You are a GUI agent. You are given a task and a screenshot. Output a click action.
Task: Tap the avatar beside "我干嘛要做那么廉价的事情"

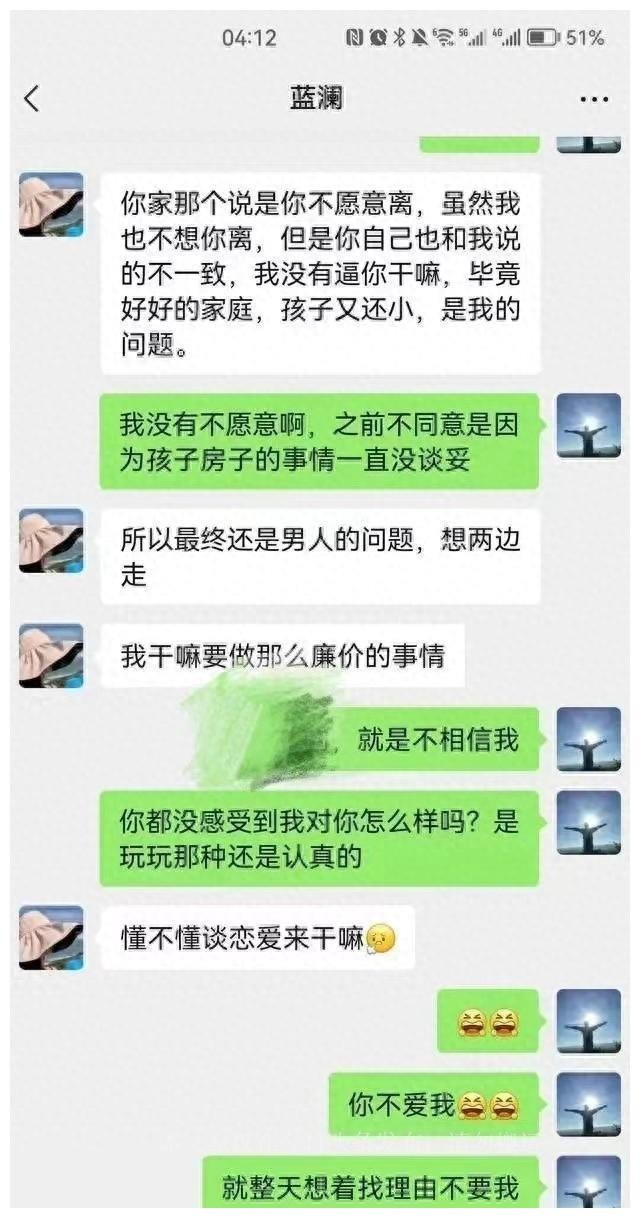pos(51,656)
